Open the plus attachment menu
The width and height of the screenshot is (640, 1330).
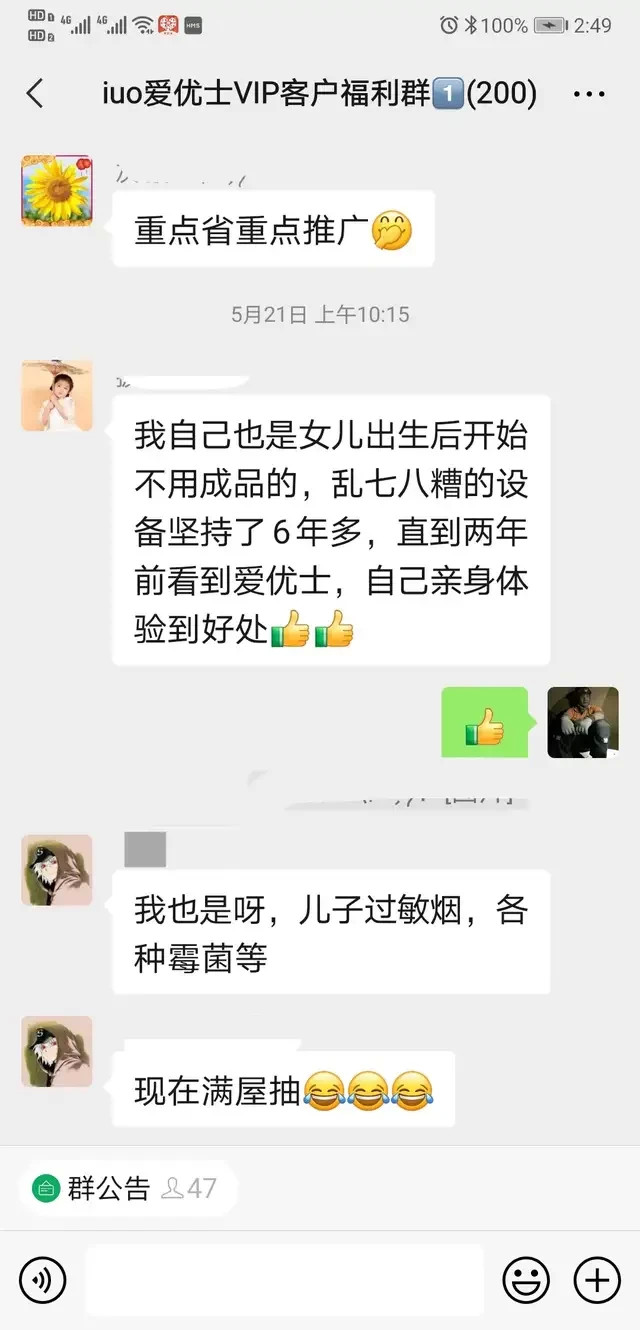(597, 1279)
